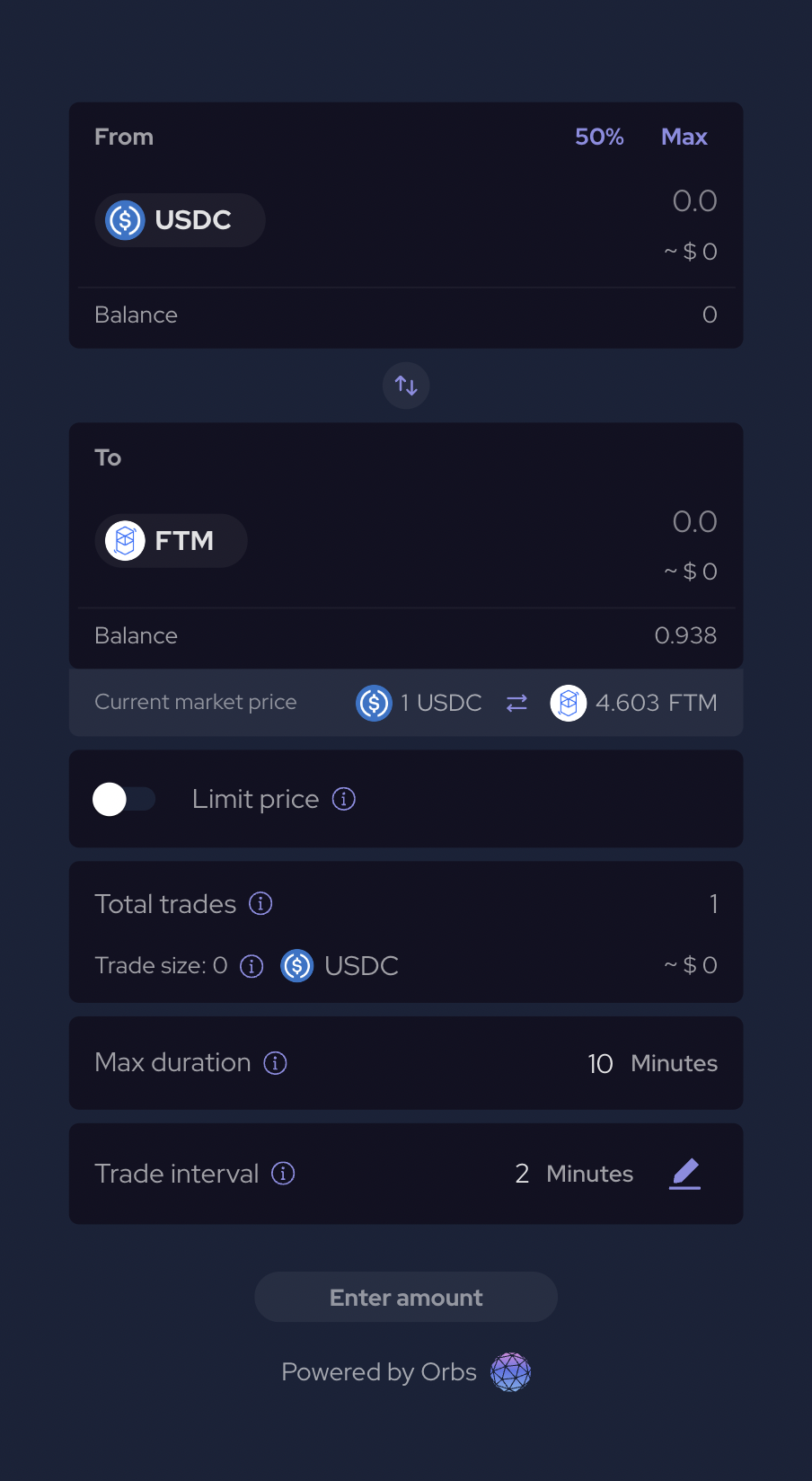Show info about Trade size

click(252, 966)
